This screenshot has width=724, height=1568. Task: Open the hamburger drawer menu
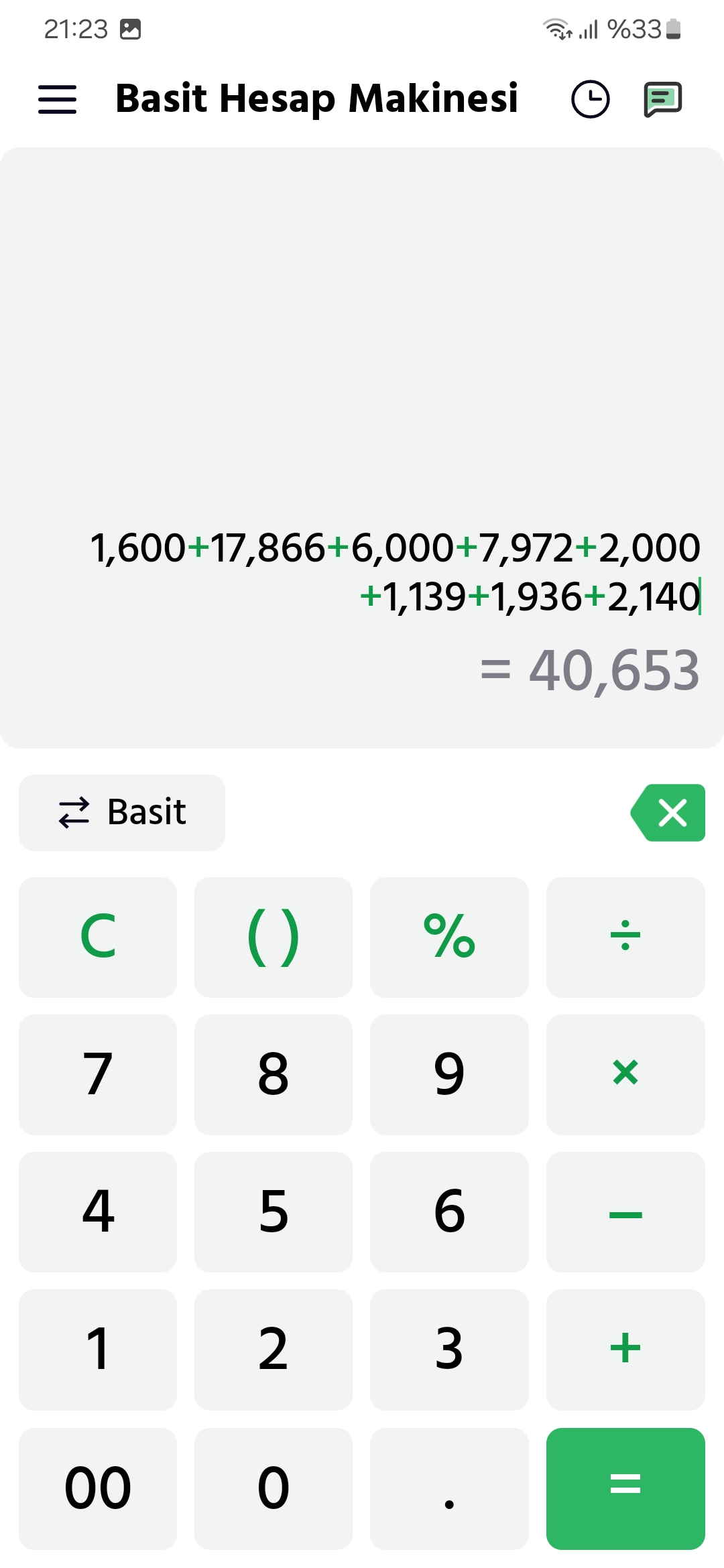(57, 99)
